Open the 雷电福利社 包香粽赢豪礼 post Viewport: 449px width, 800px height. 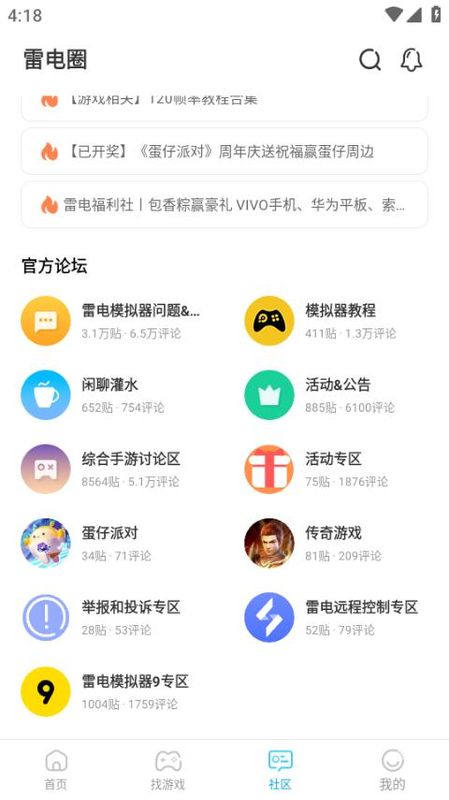[x=224, y=205]
